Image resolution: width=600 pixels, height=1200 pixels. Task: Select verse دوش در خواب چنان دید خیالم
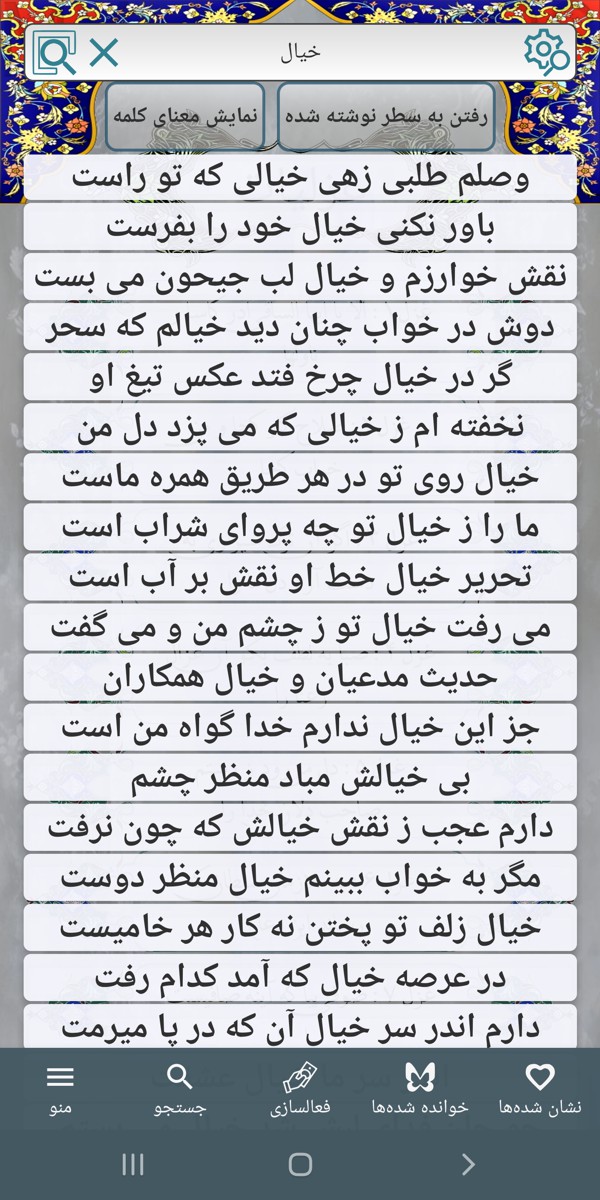[300, 328]
